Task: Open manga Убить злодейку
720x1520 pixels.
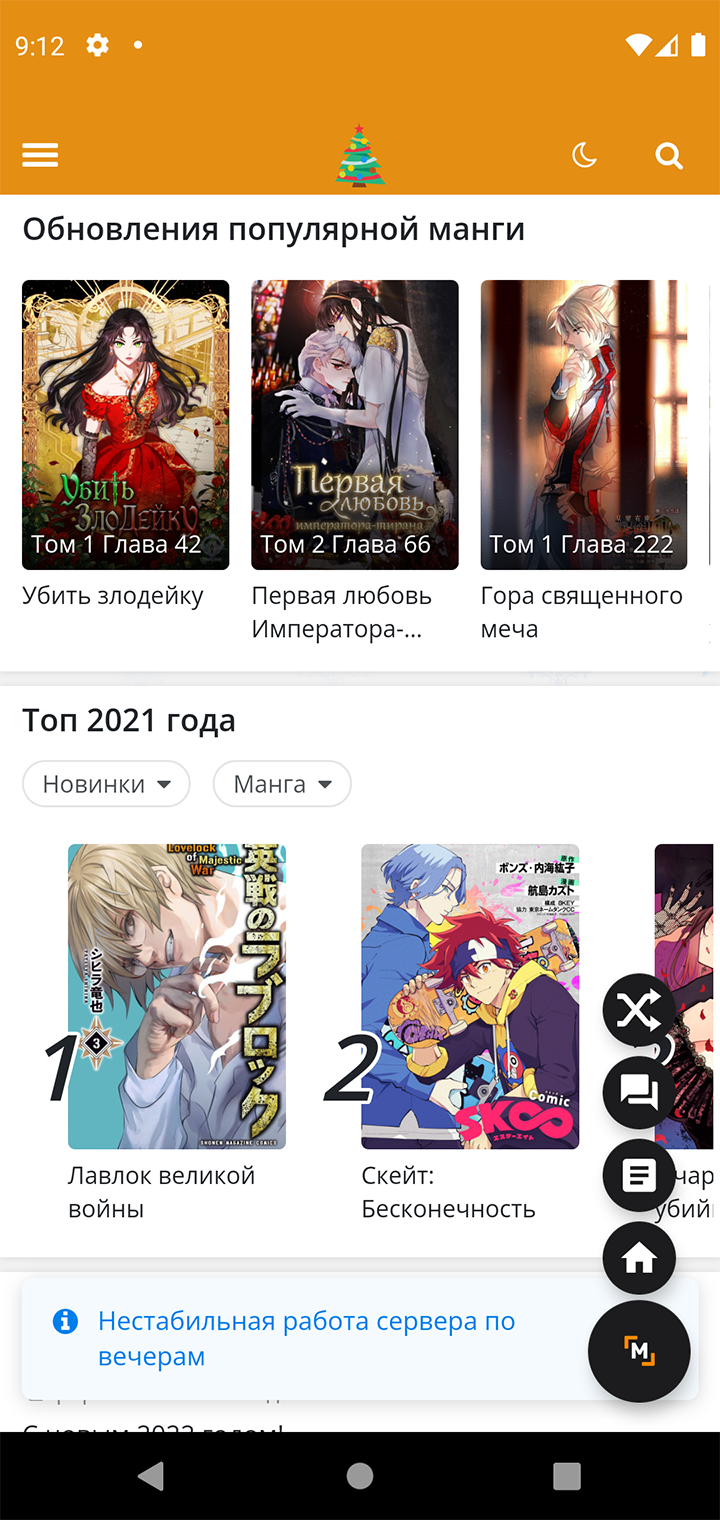Action: (125, 425)
